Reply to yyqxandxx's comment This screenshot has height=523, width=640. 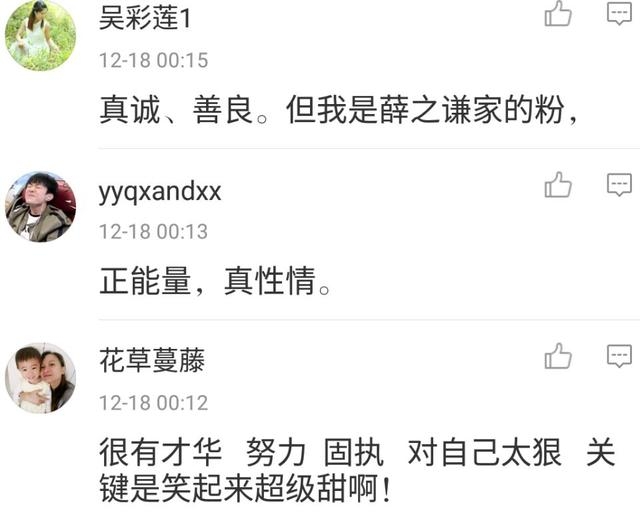click(620, 185)
